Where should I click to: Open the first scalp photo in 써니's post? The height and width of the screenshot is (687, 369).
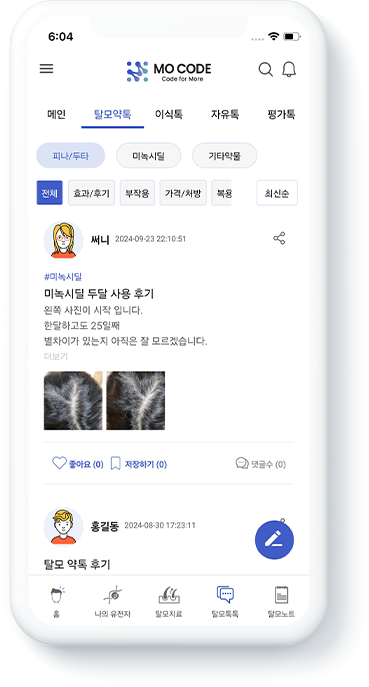click(73, 400)
